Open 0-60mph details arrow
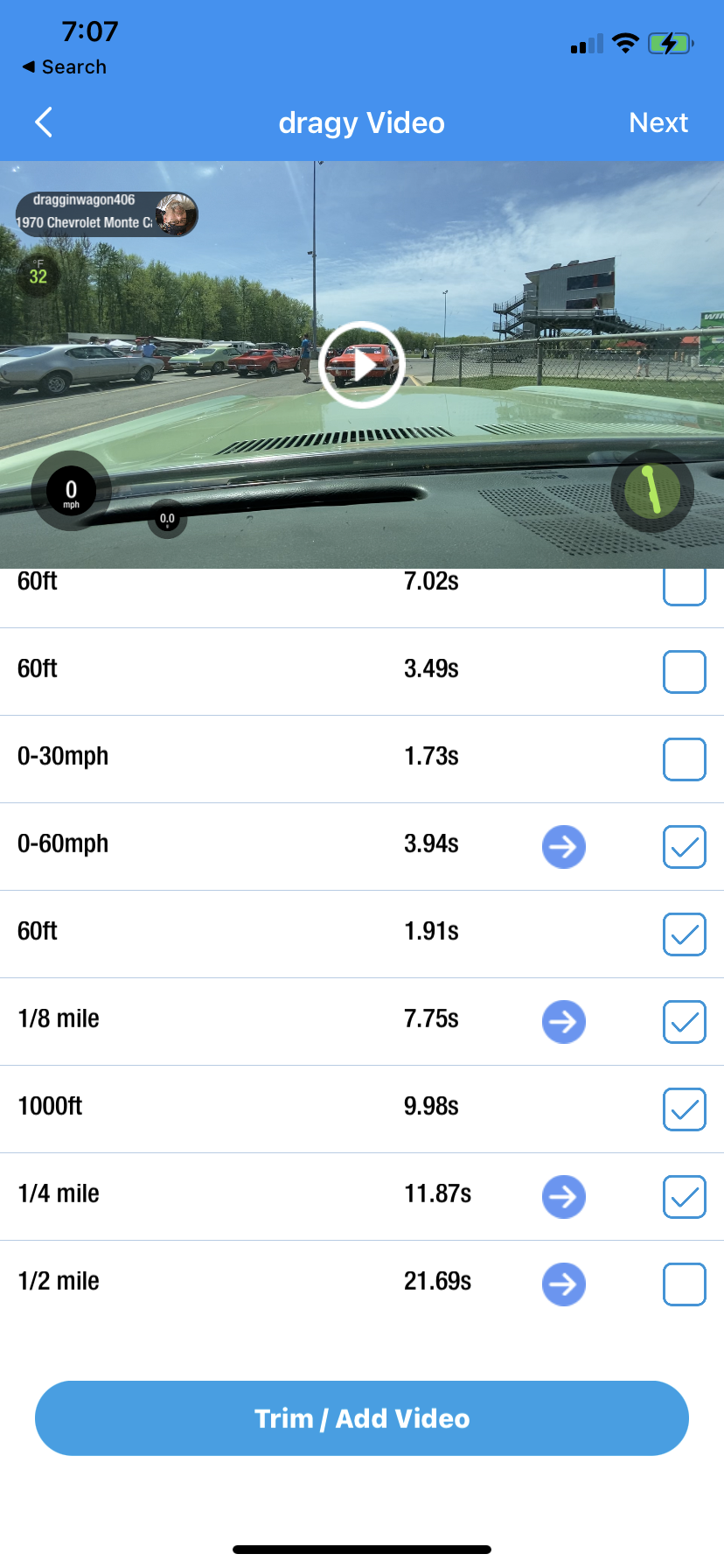The width and height of the screenshot is (724, 1568). click(564, 847)
